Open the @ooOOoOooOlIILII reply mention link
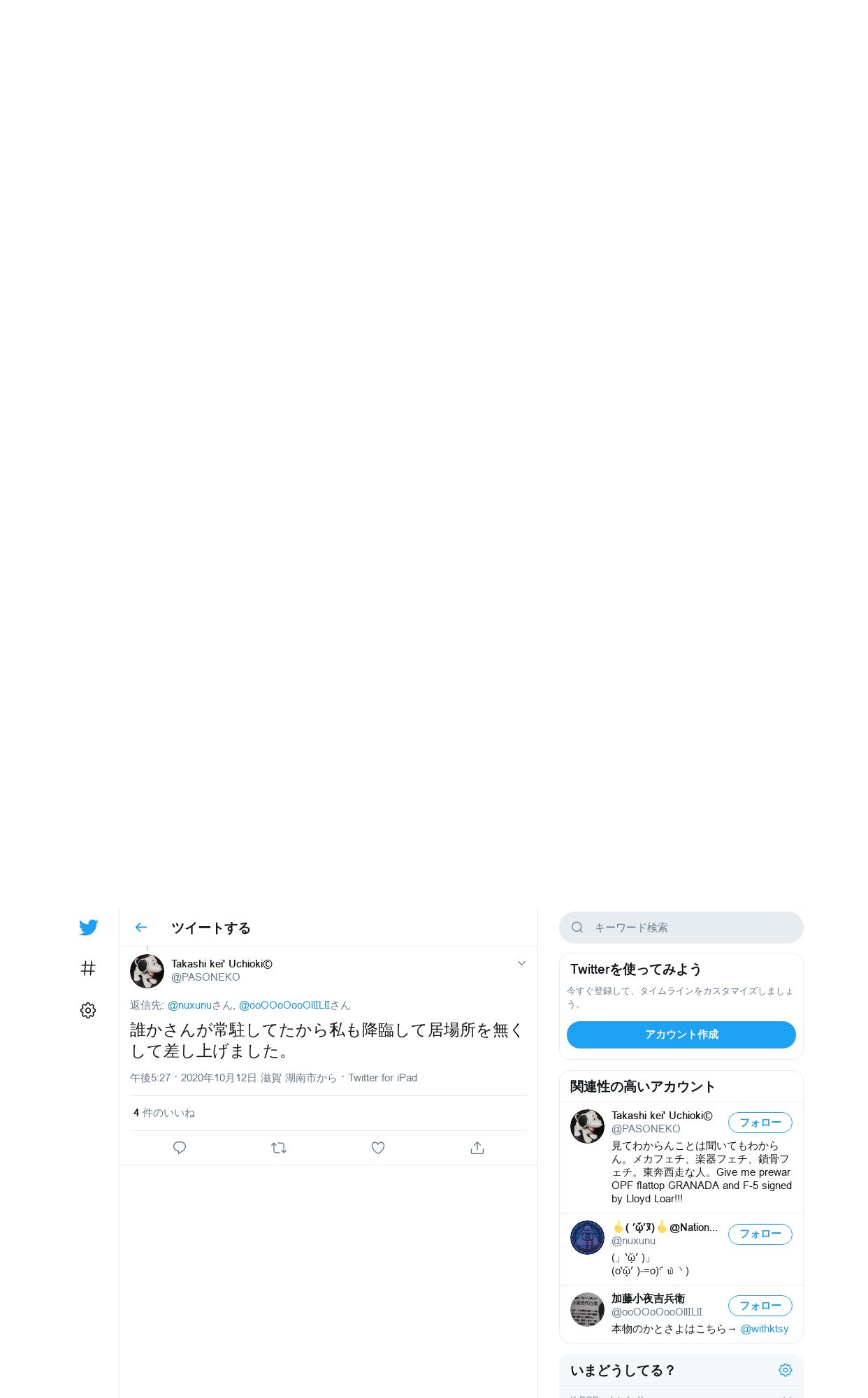The width and height of the screenshot is (868, 1398). (284, 1005)
